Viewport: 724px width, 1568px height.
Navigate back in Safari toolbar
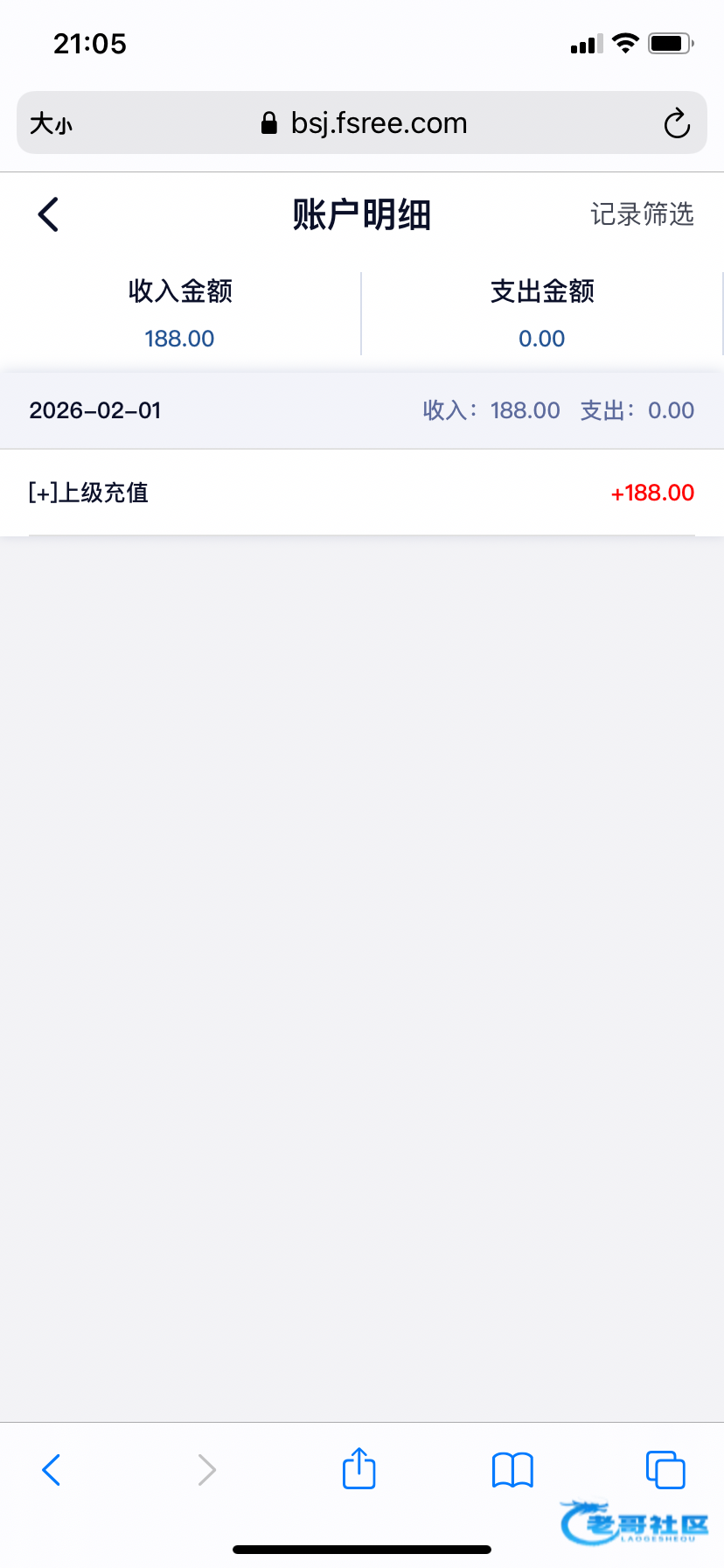(52, 1470)
